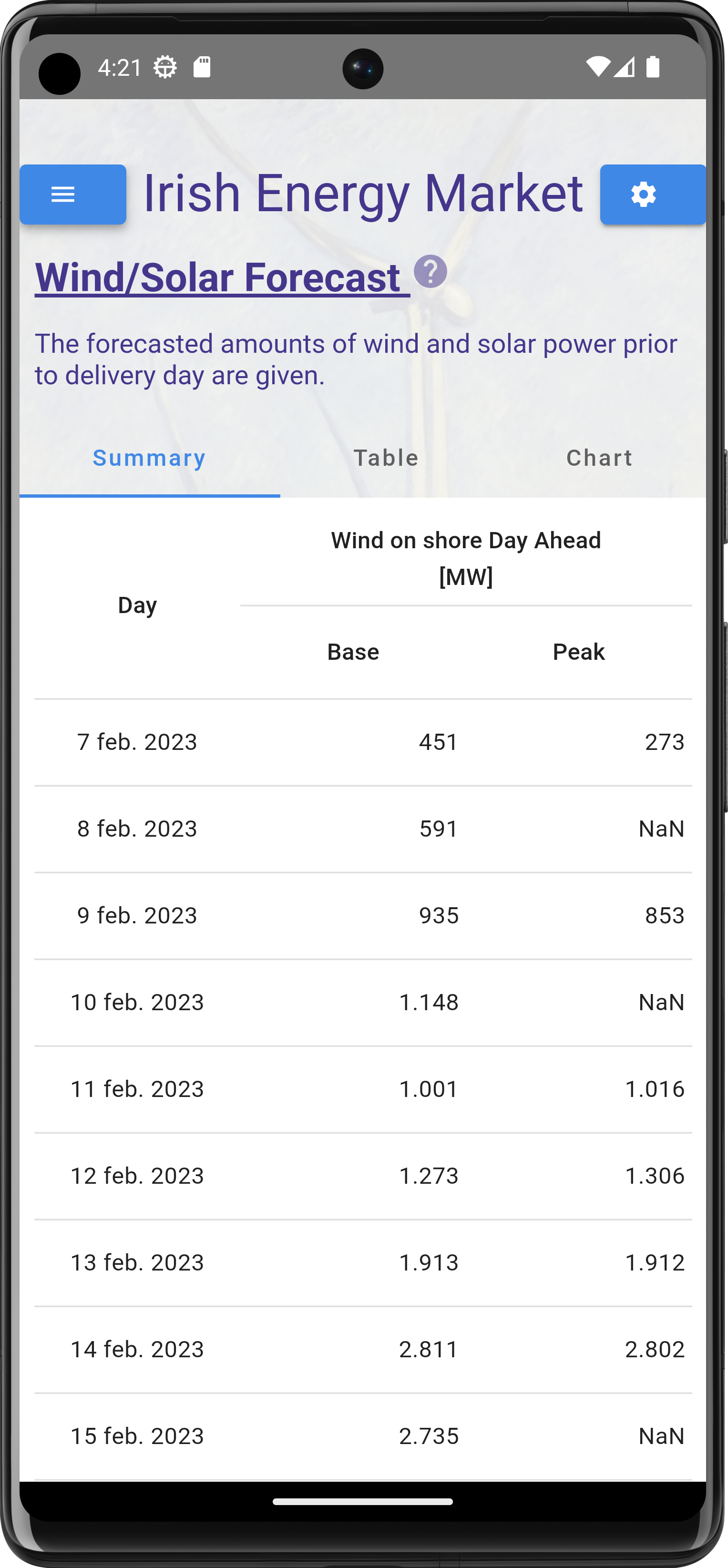Switch to the Table tab
The image size is (728, 1568).
386,458
